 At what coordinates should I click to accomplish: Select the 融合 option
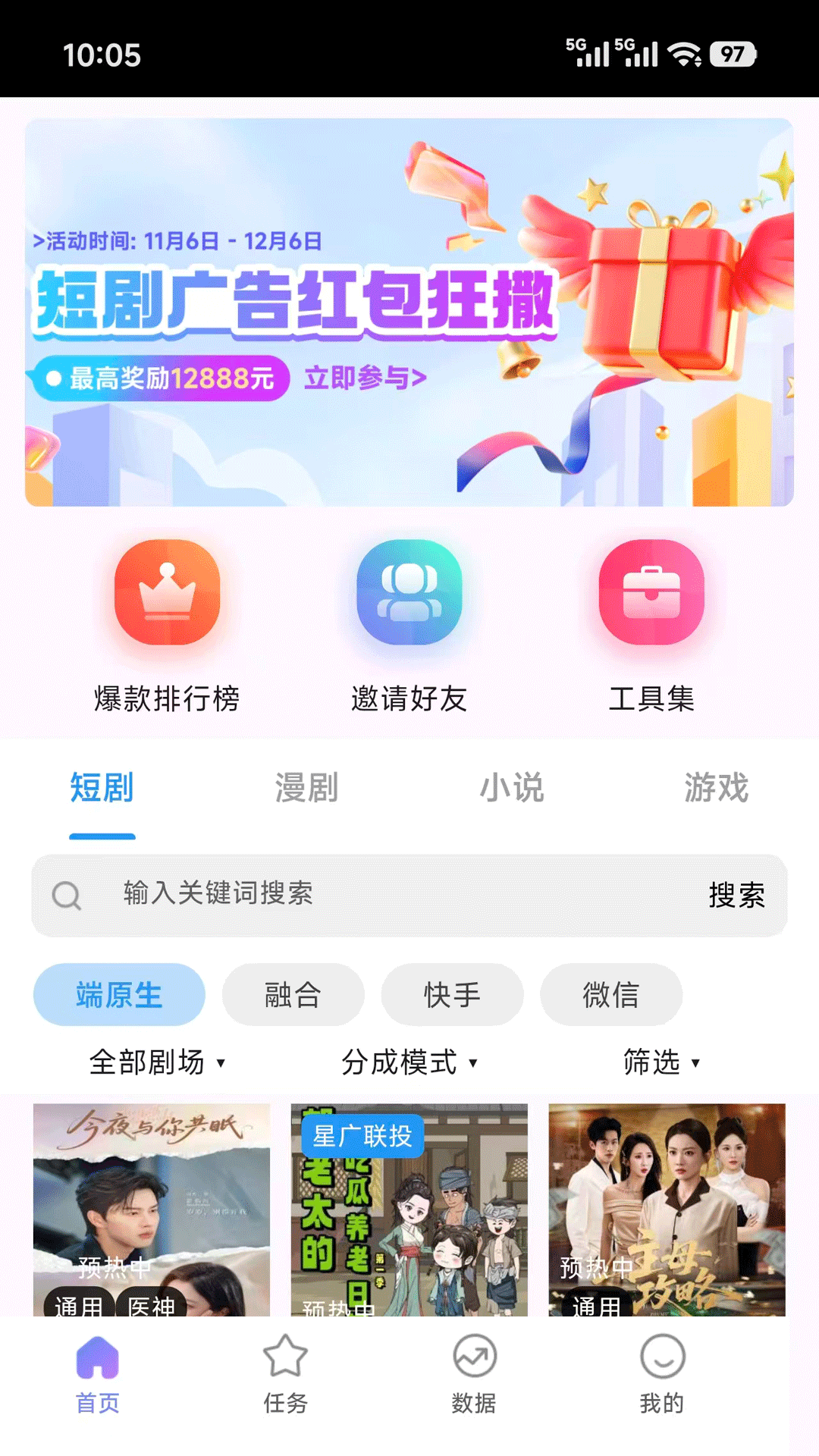coord(293,995)
